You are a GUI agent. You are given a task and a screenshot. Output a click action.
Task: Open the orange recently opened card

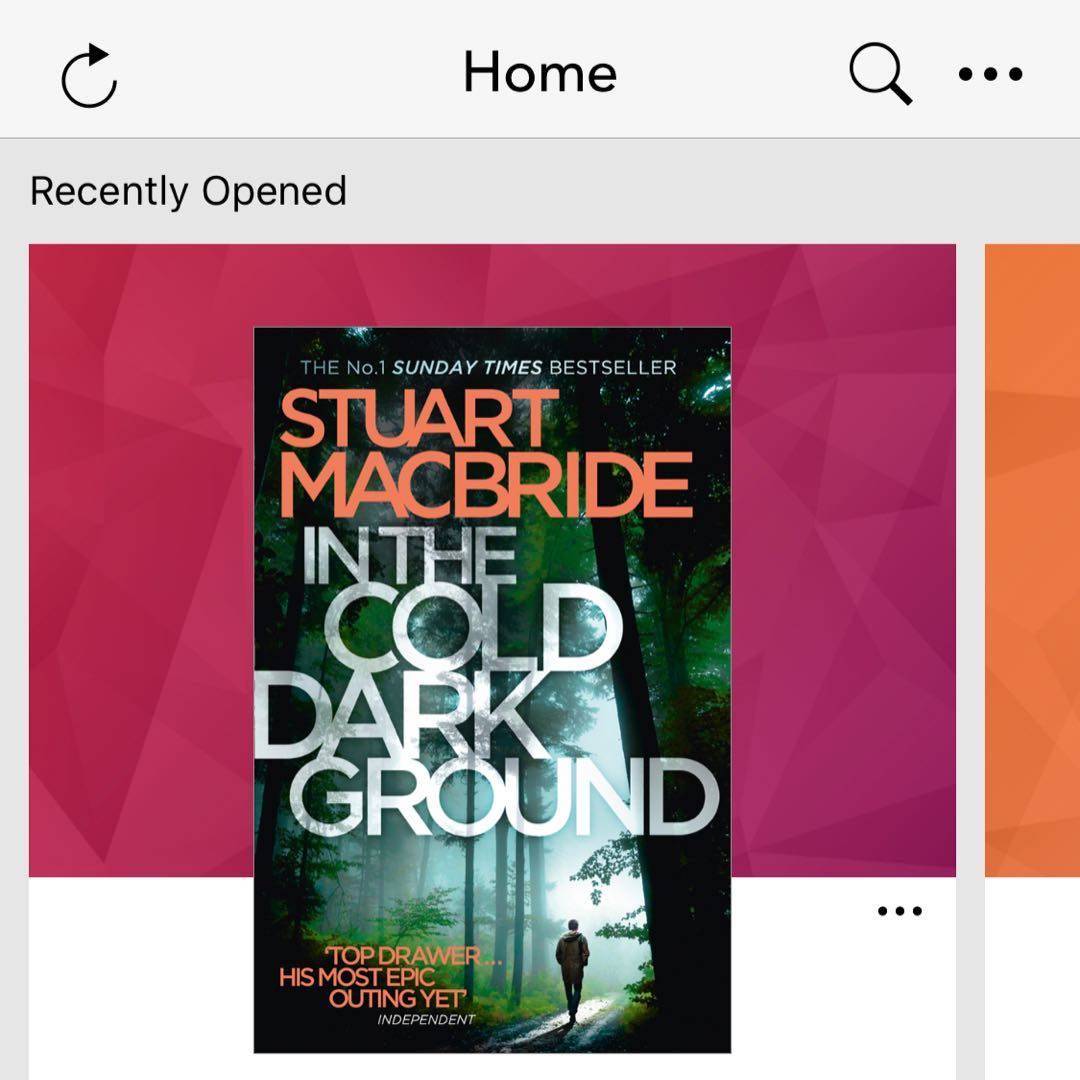point(1032,560)
